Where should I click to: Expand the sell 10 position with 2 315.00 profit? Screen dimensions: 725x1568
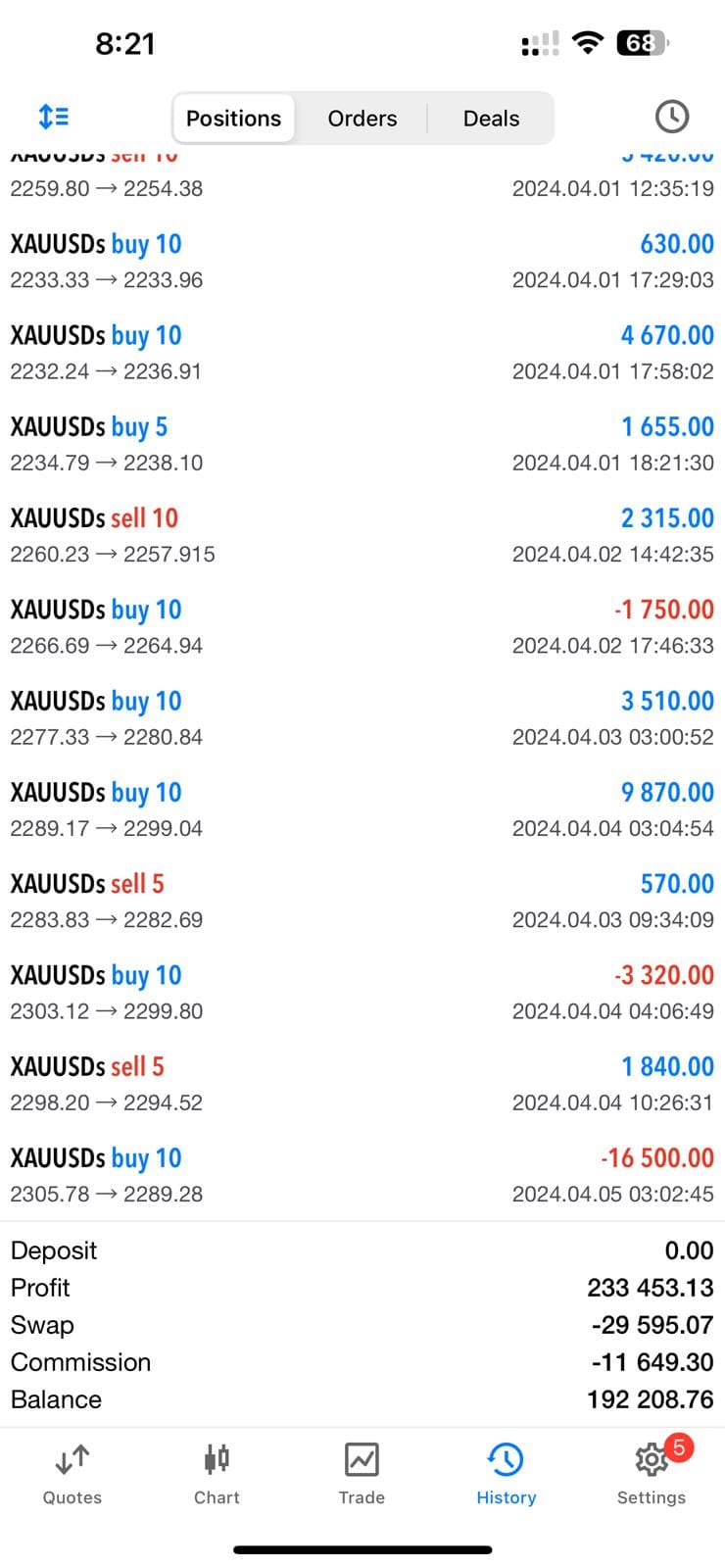pos(362,535)
